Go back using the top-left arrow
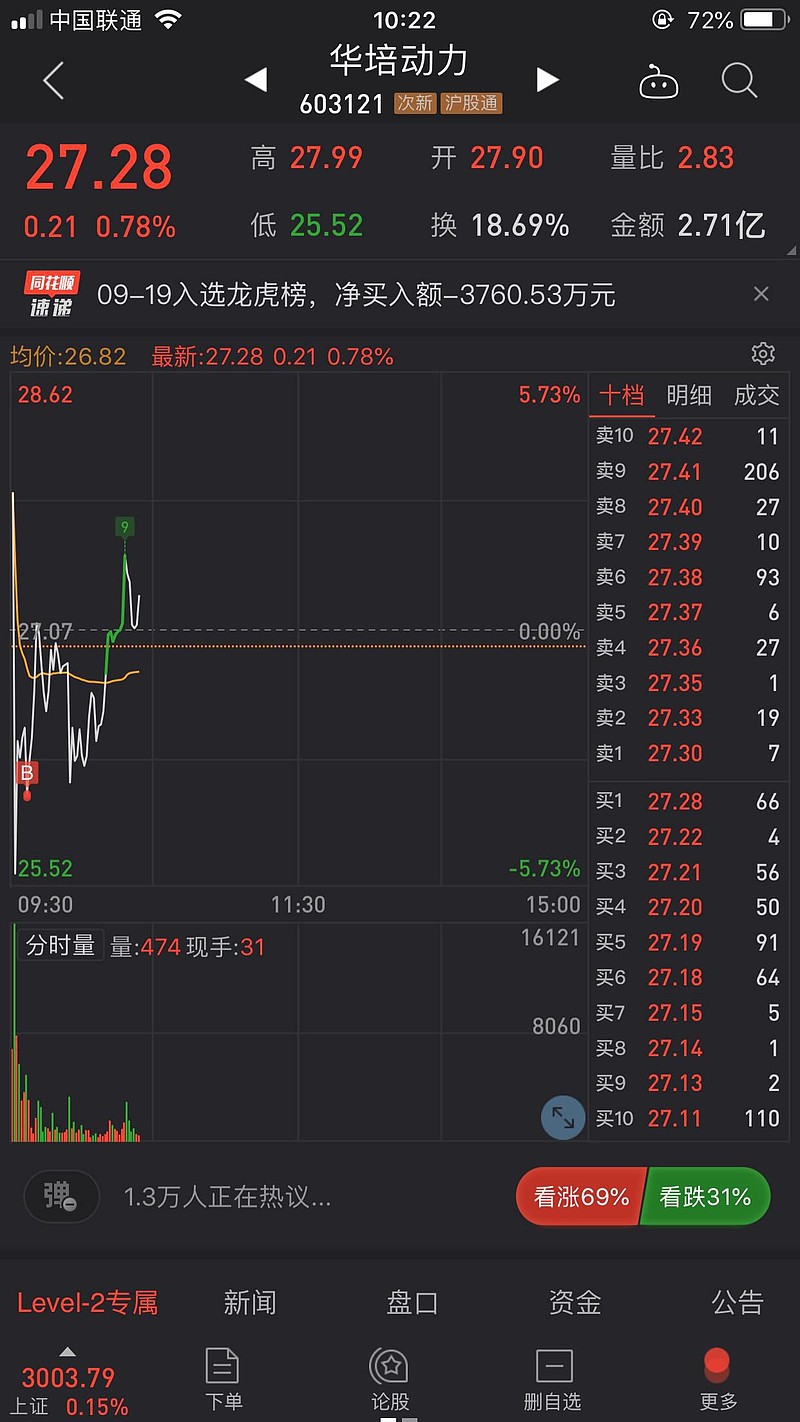 tap(52, 82)
